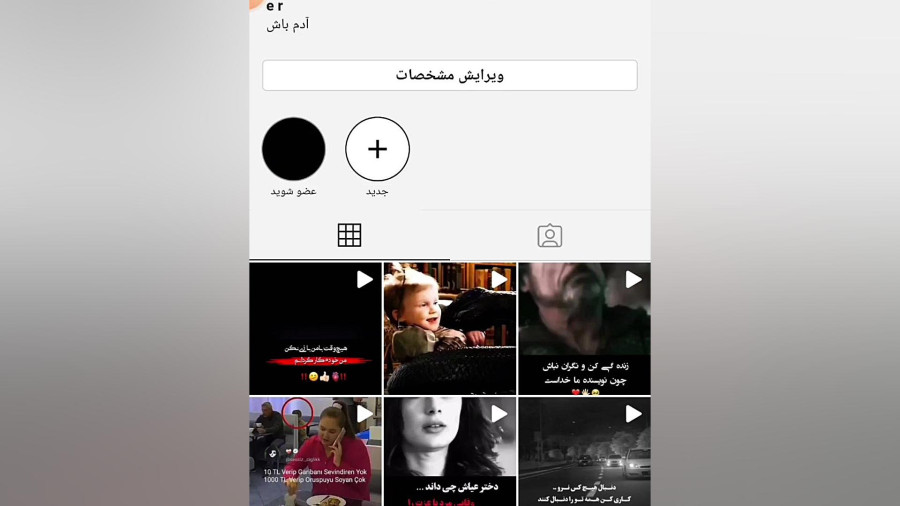Image resolution: width=900 pixels, height=506 pixels.
Task: Switch to the tagged photos tab
Action: tap(549, 236)
